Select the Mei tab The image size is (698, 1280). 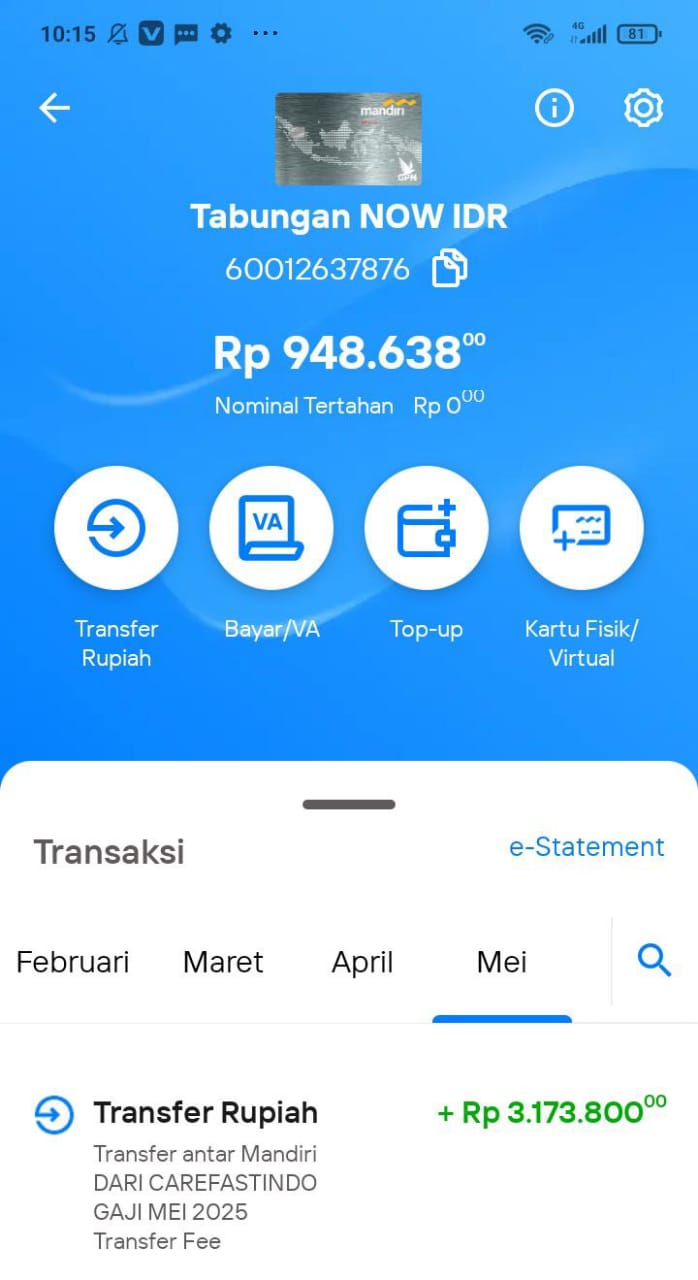click(502, 962)
